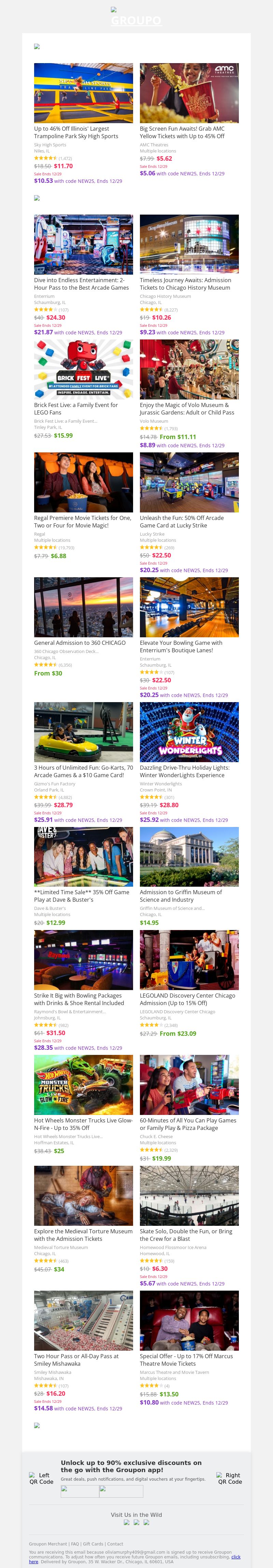
Task: Open the Hot Wheels Monster Trucks Live deal
Action: click(x=83, y=1085)
